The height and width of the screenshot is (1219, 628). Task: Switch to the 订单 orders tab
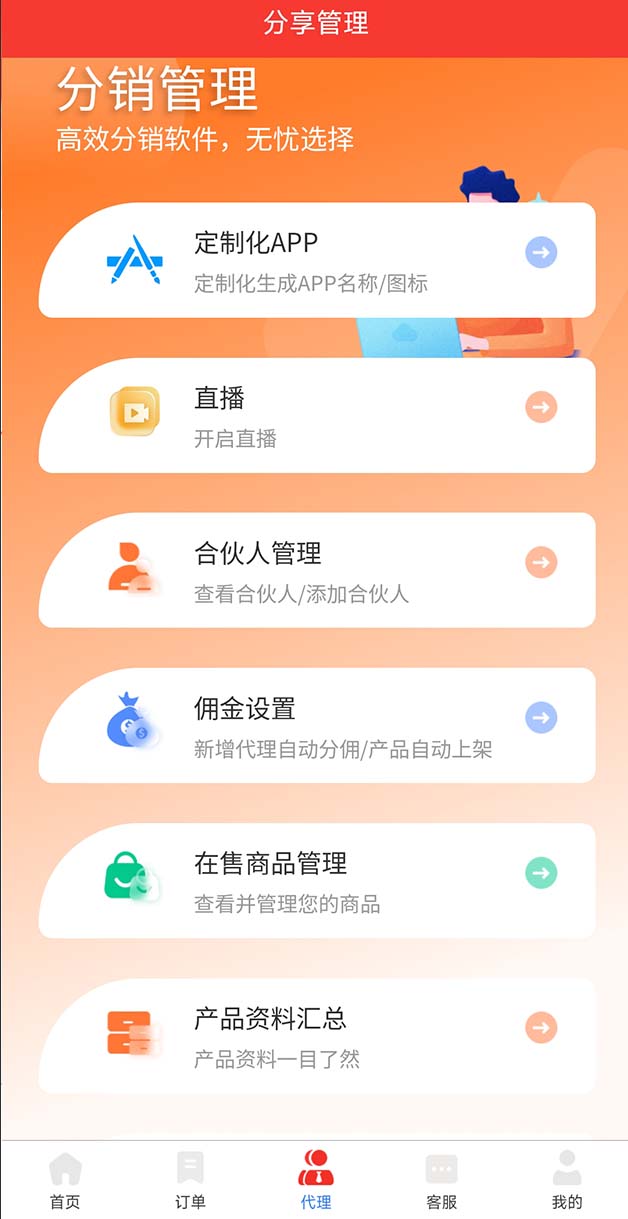[x=190, y=1180]
